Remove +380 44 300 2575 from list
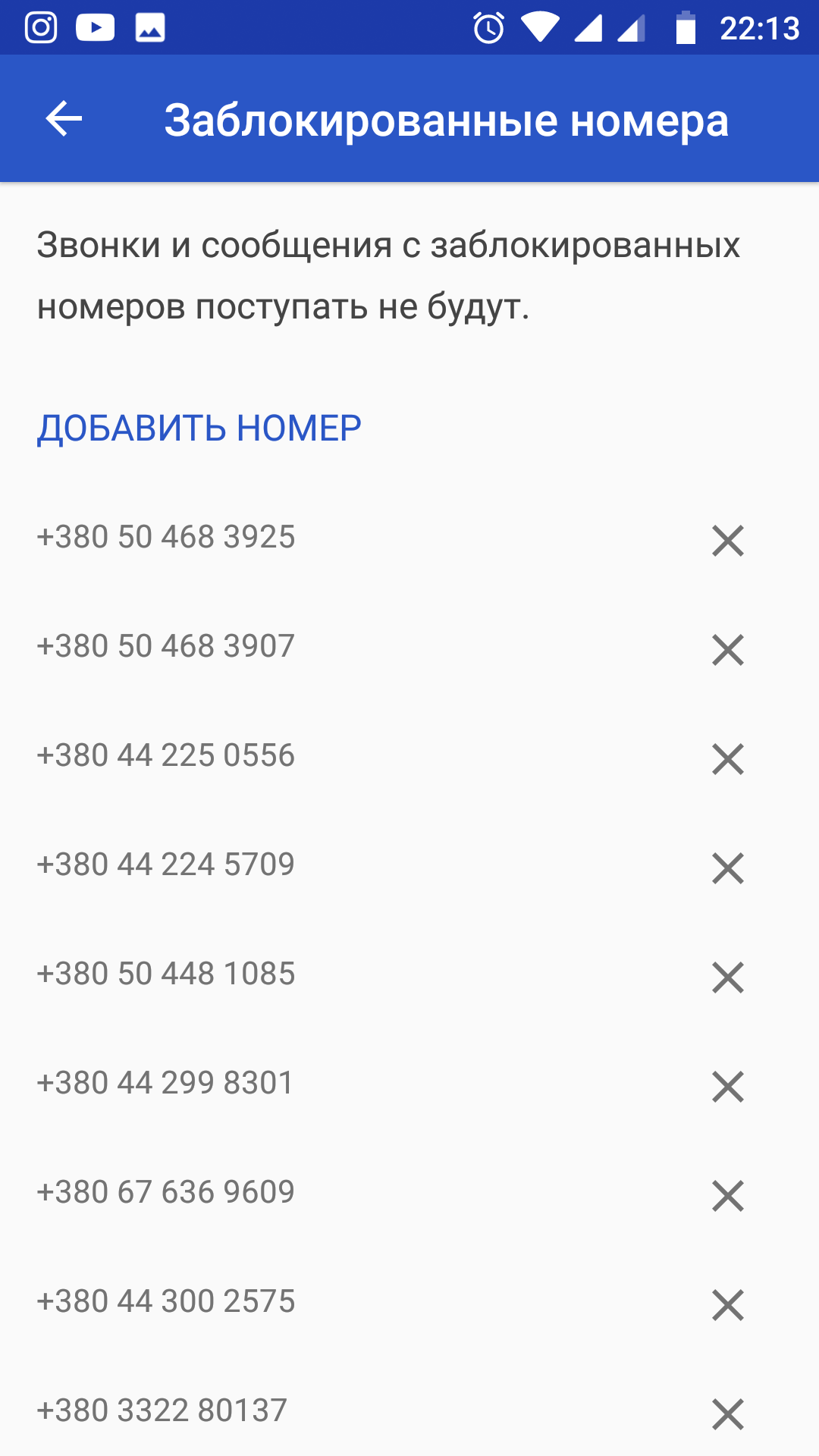Screen dimensions: 819x1456 [x=727, y=1305]
